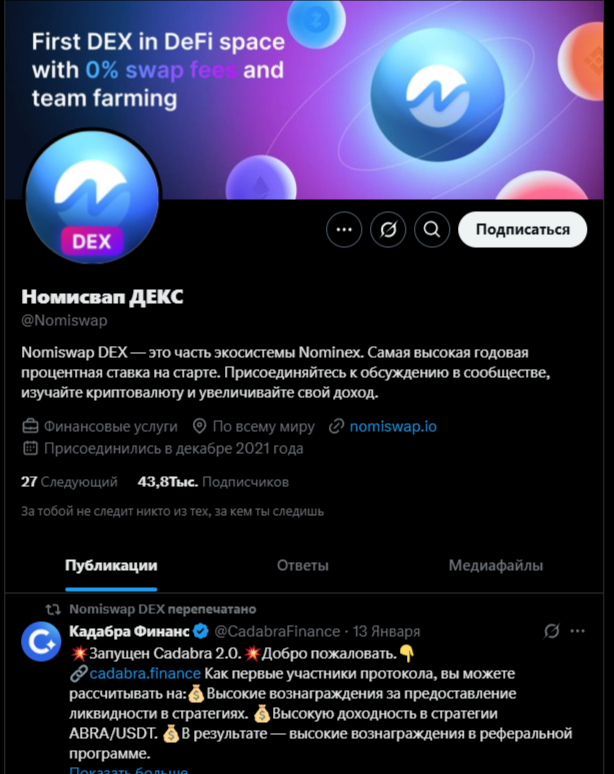Open the Кадабра Финанс avatar
Screen dimensions: 614x774
(x=41, y=641)
